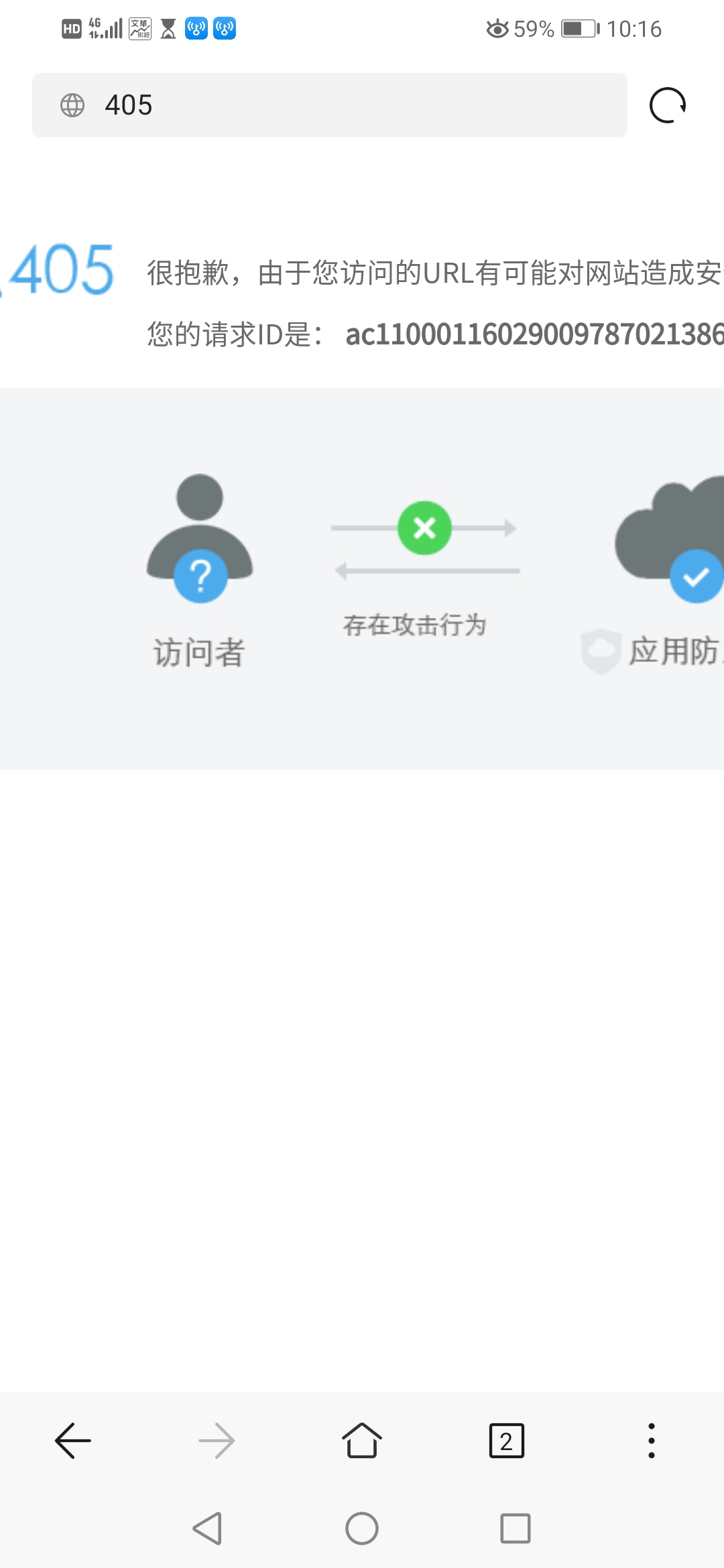Viewport: 724px width, 1568px height.
Task: Open the system recent apps view
Action: click(x=515, y=1528)
